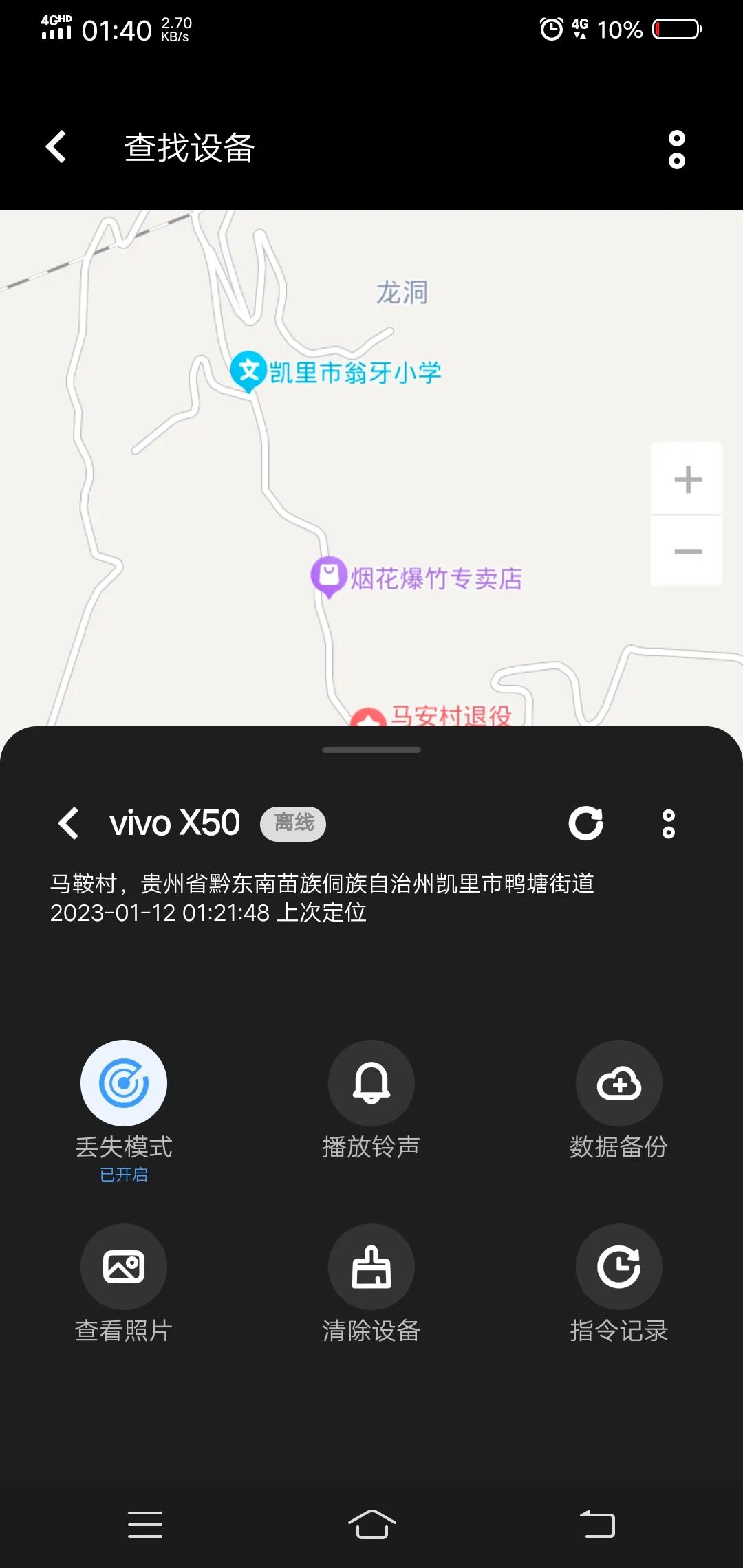Open the top overflow menu
743x1568 pixels.
point(677,149)
